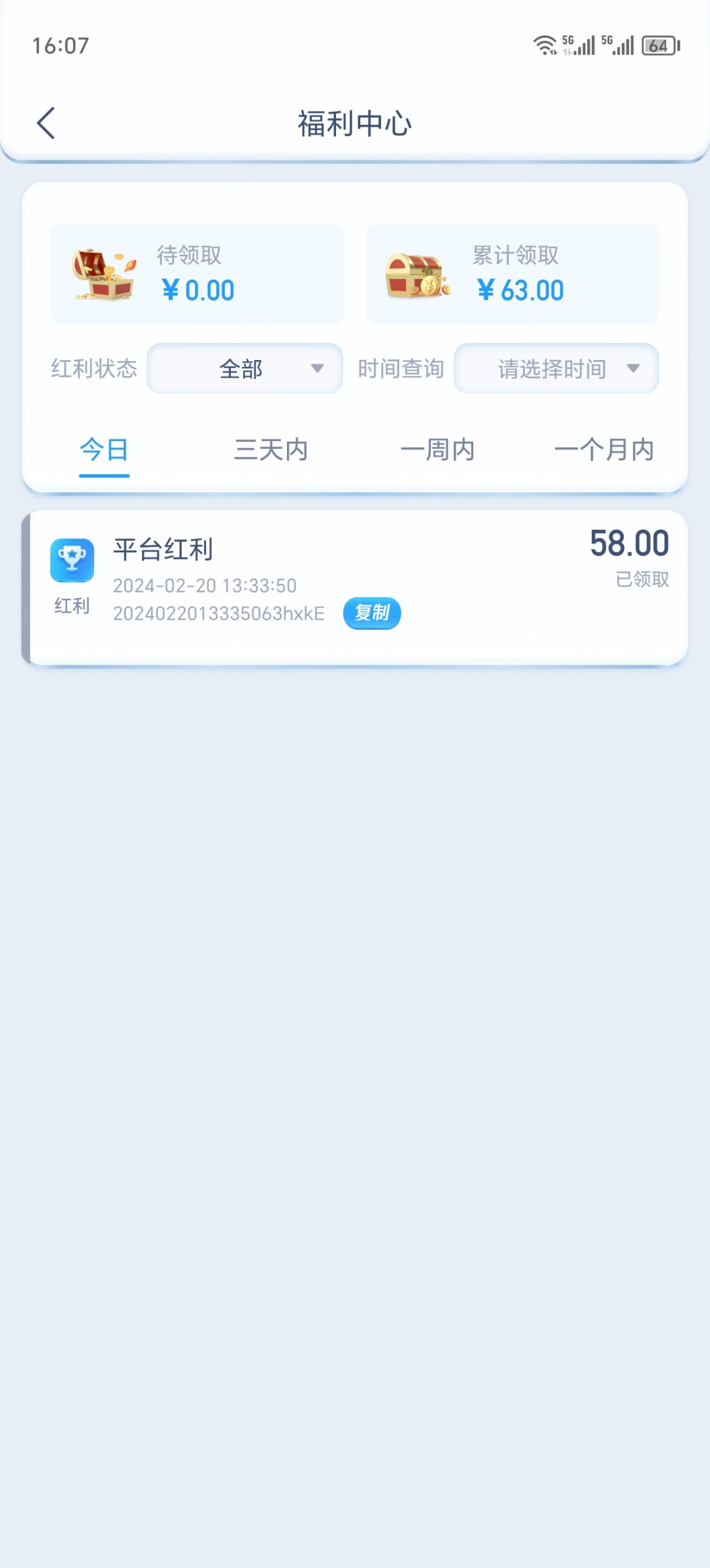The height and width of the screenshot is (1568, 710).
Task: Click the Wi-Fi icon in the status bar
Action: [545, 44]
